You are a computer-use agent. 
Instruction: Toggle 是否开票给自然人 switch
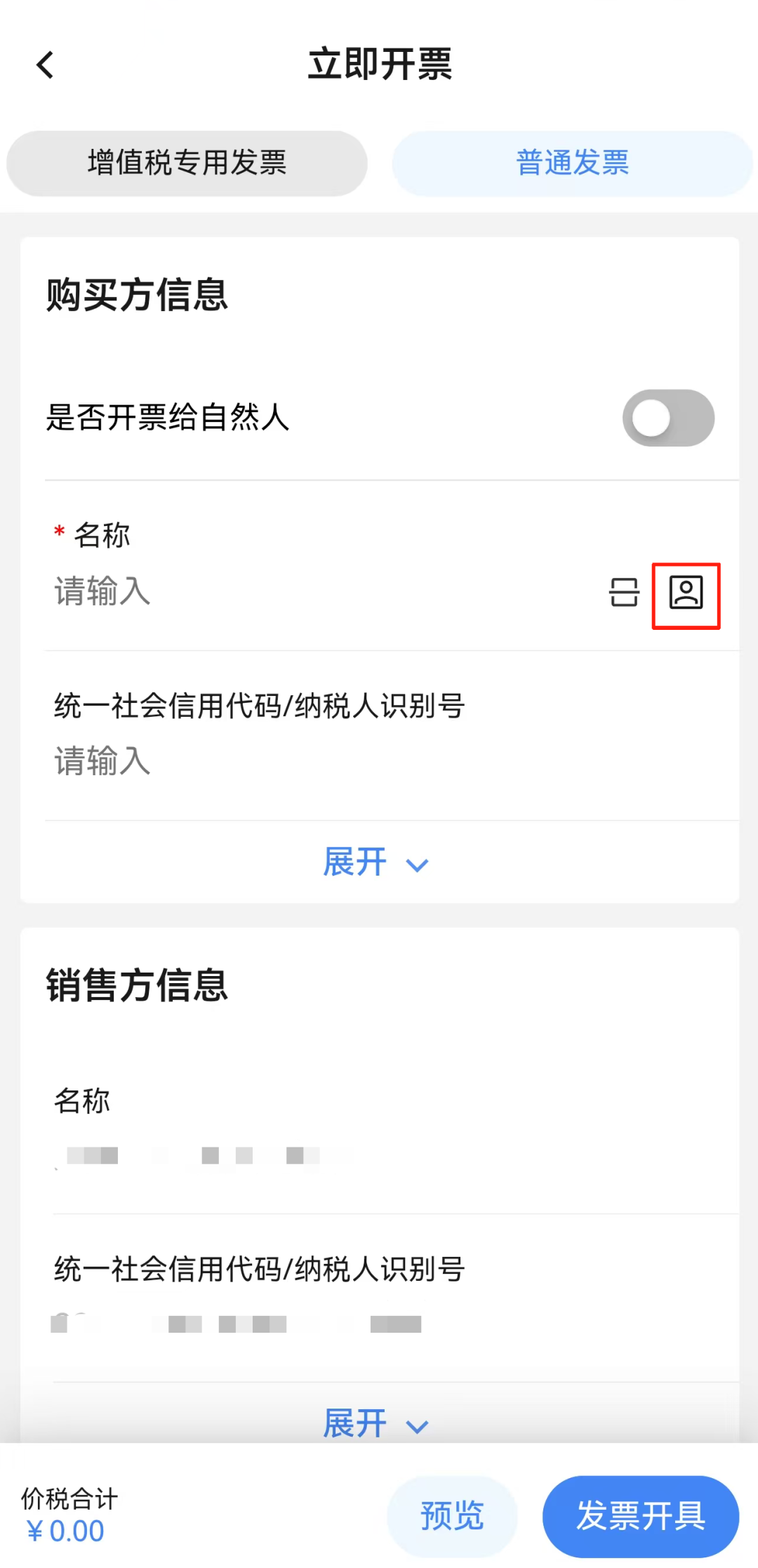(x=667, y=418)
